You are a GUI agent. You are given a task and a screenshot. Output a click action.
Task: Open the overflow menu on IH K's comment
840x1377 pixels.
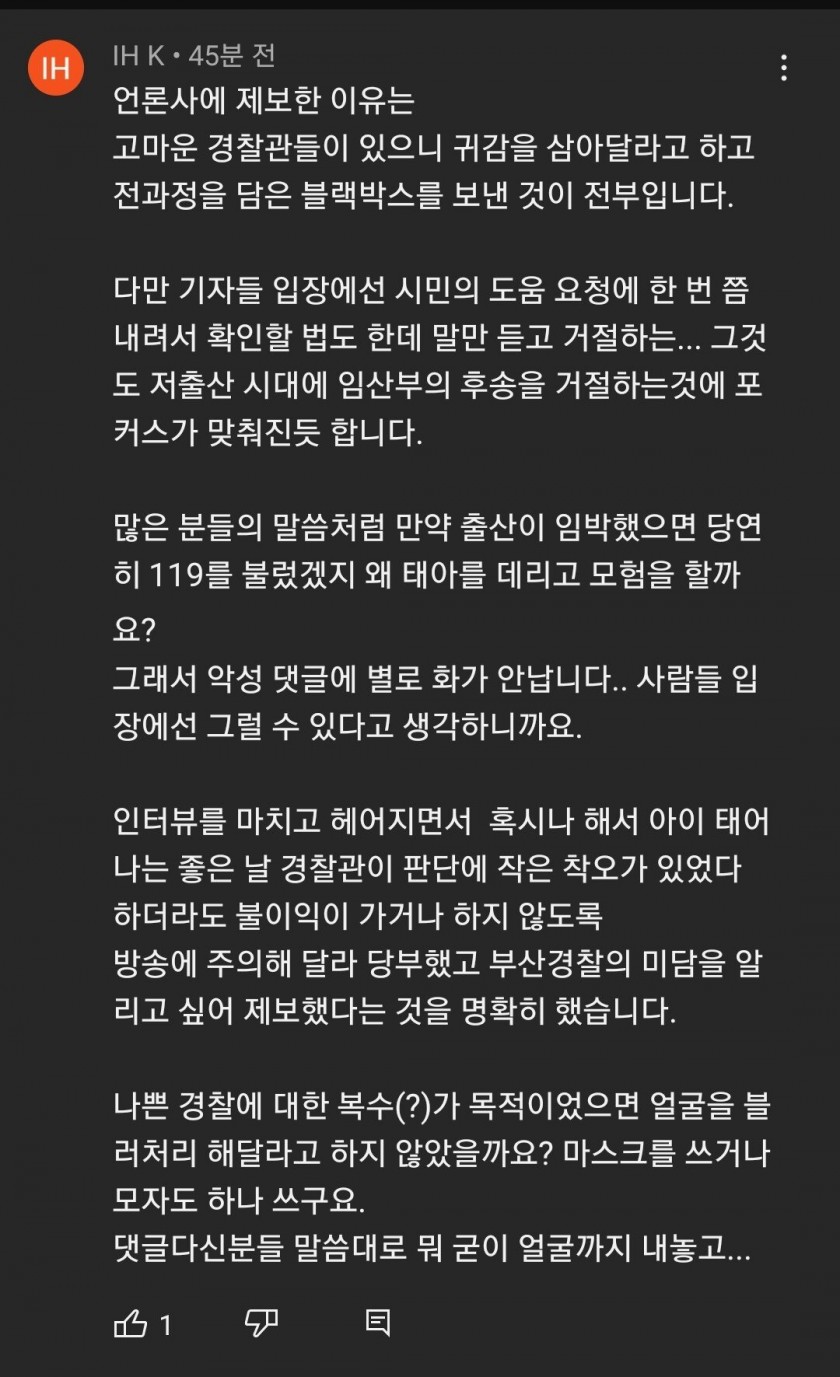[x=784, y=68]
